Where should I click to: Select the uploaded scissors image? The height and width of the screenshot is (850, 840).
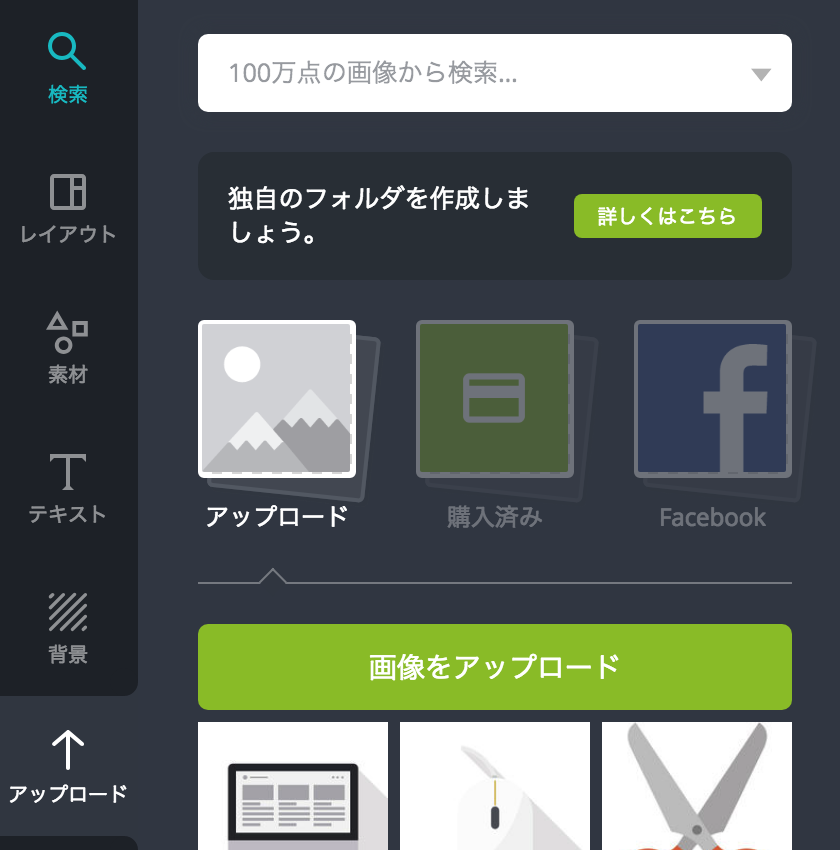(697, 786)
